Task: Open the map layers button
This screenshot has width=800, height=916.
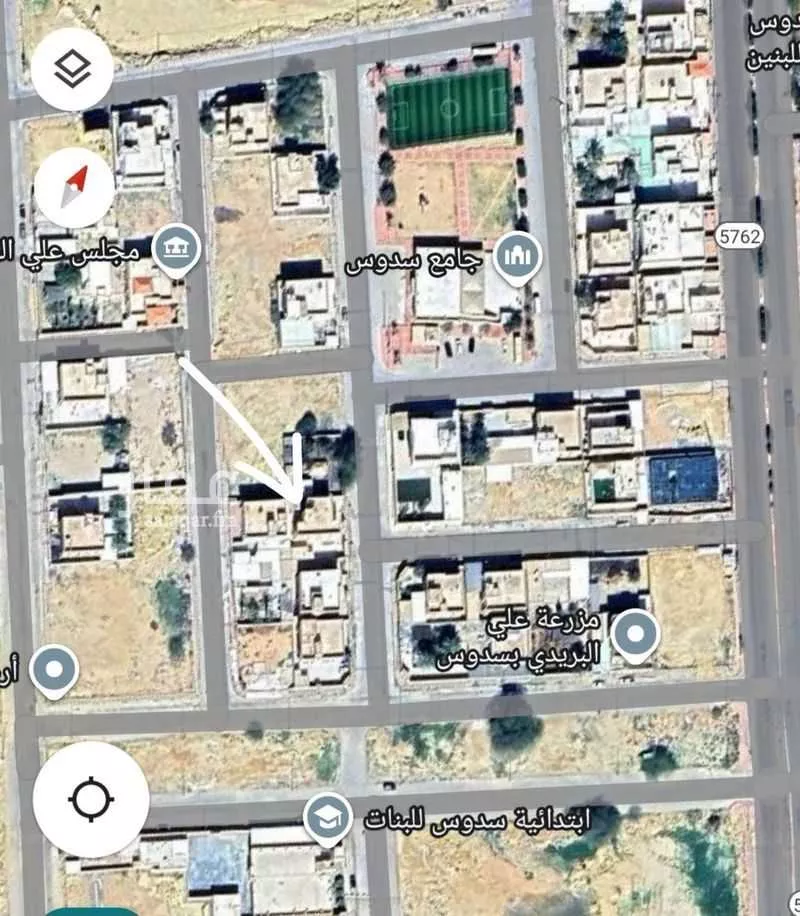Action: [72, 68]
